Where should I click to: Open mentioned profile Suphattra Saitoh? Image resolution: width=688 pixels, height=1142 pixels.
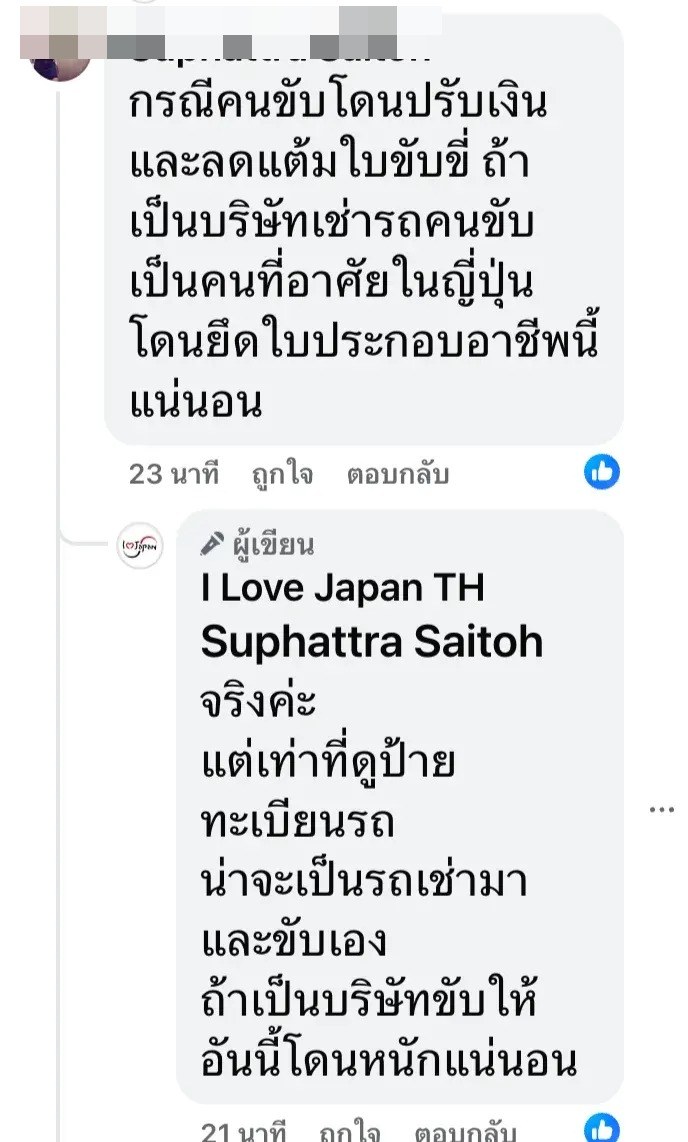[371, 641]
